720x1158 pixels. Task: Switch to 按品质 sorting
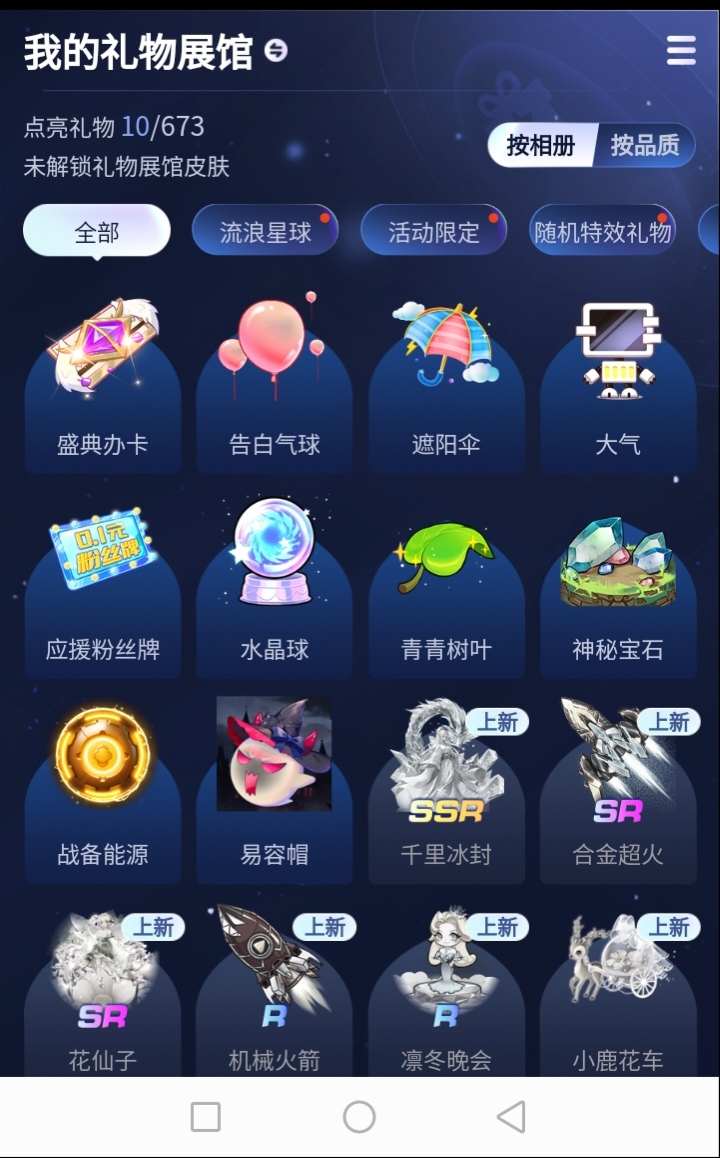(x=644, y=145)
